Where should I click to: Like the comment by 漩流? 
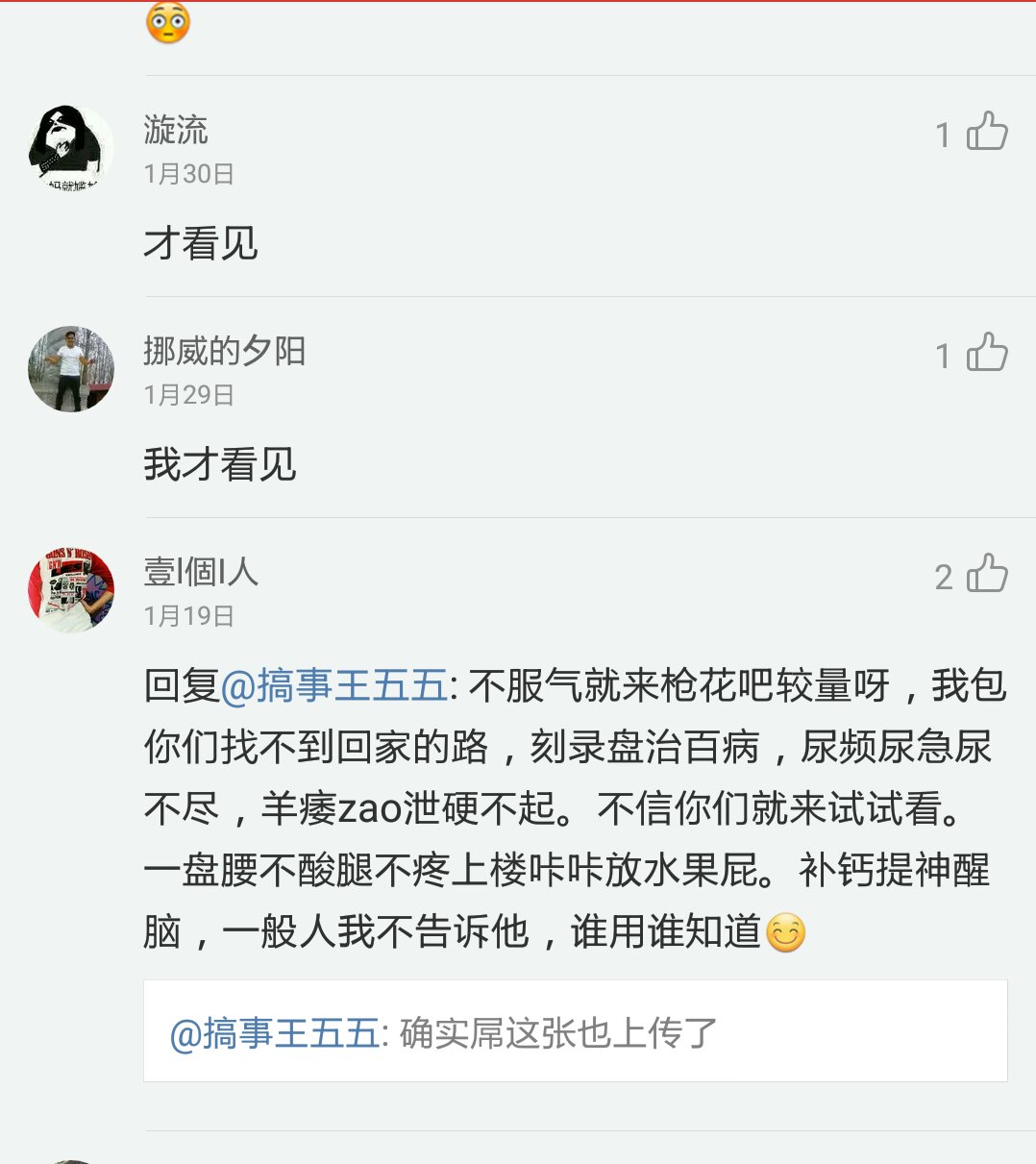987,132
